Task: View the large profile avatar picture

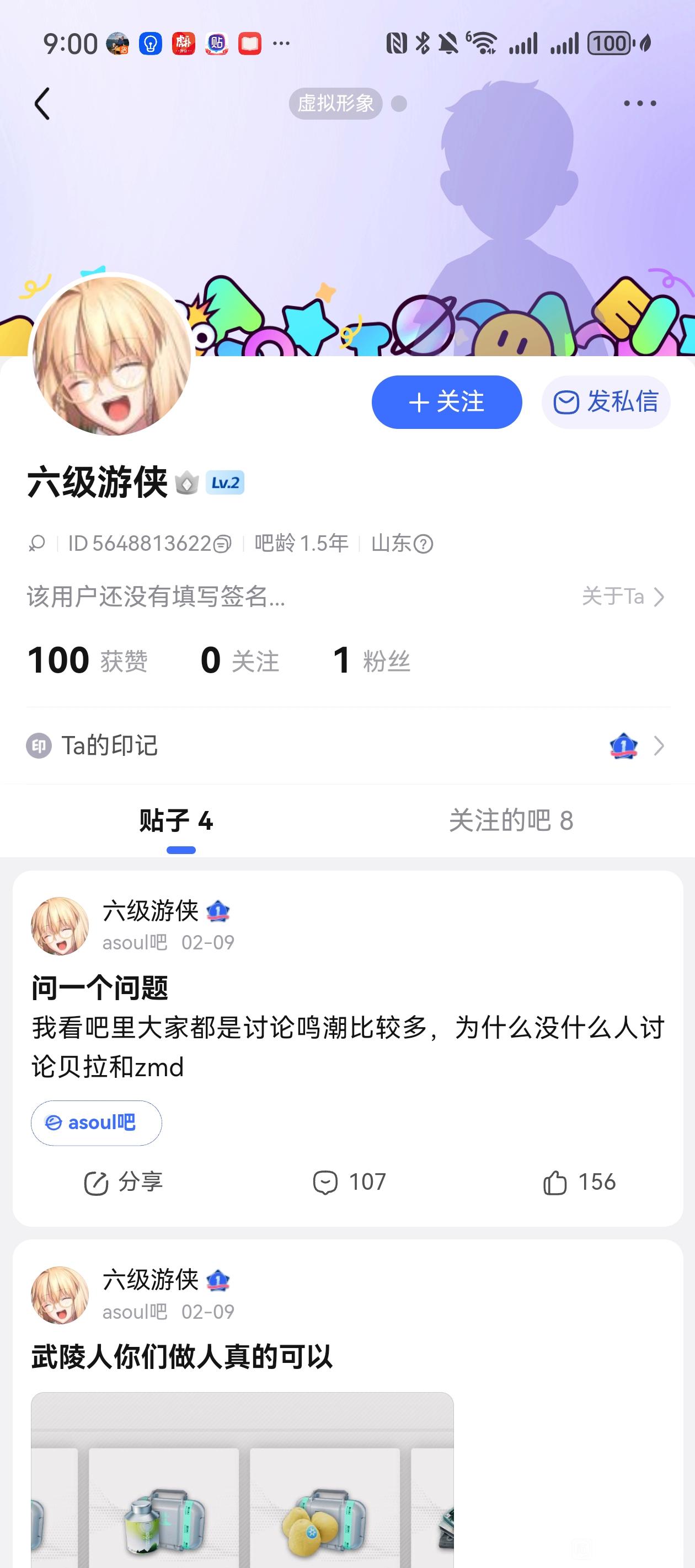Action: [x=111, y=356]
